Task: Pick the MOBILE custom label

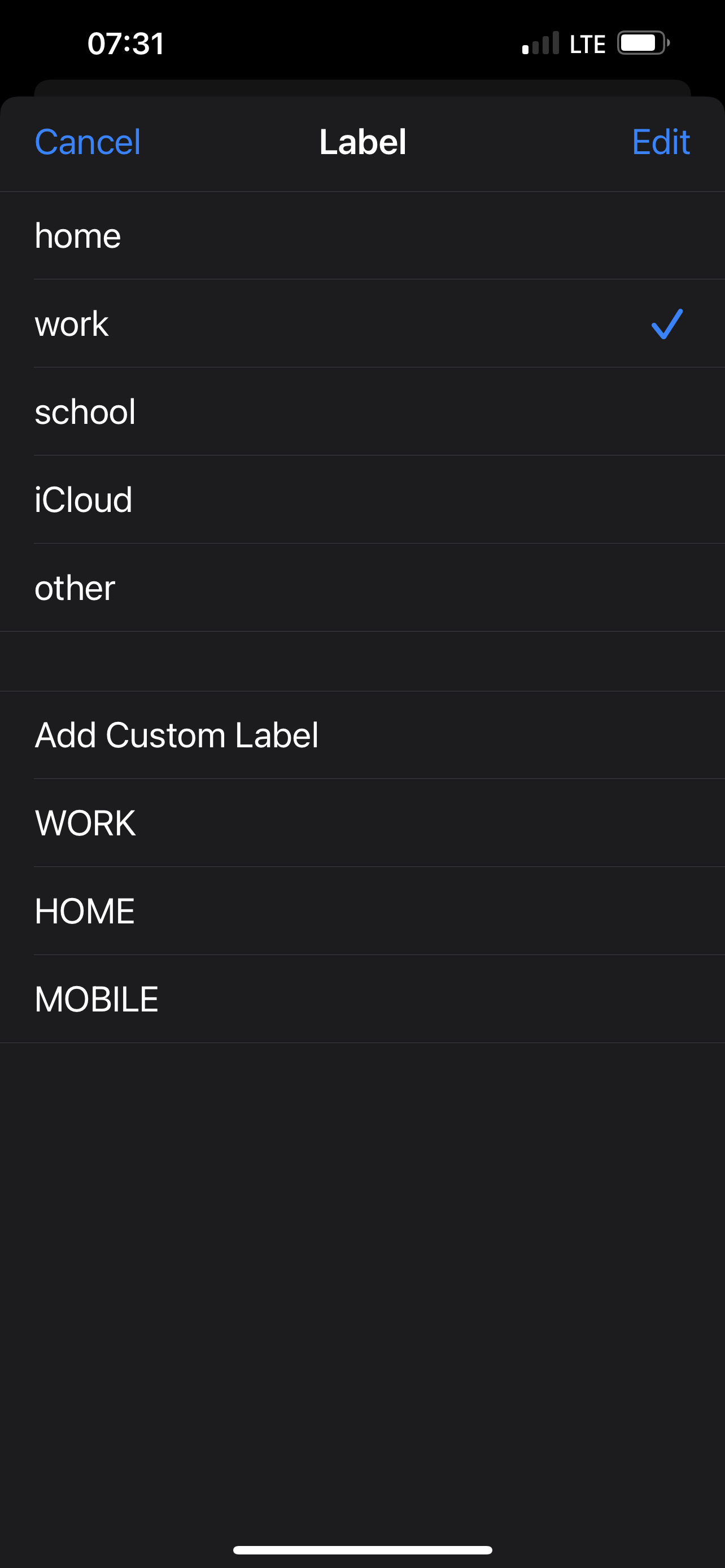Action: (x=97, y=1000)
